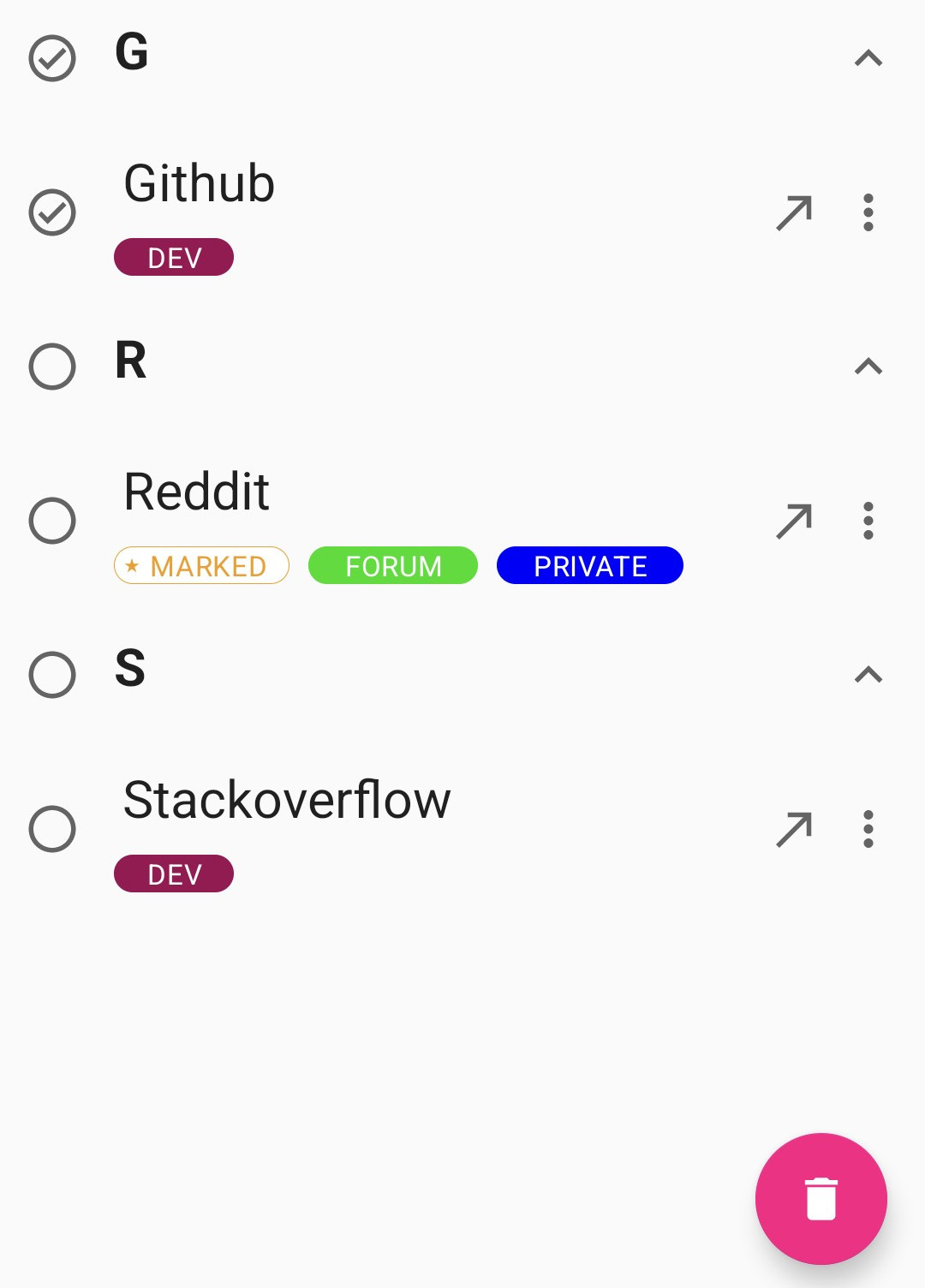This screenshot has height=1288, width=925.
Task: Select all items in the R group
Action: pyautogui.click(x=52, y=367)
